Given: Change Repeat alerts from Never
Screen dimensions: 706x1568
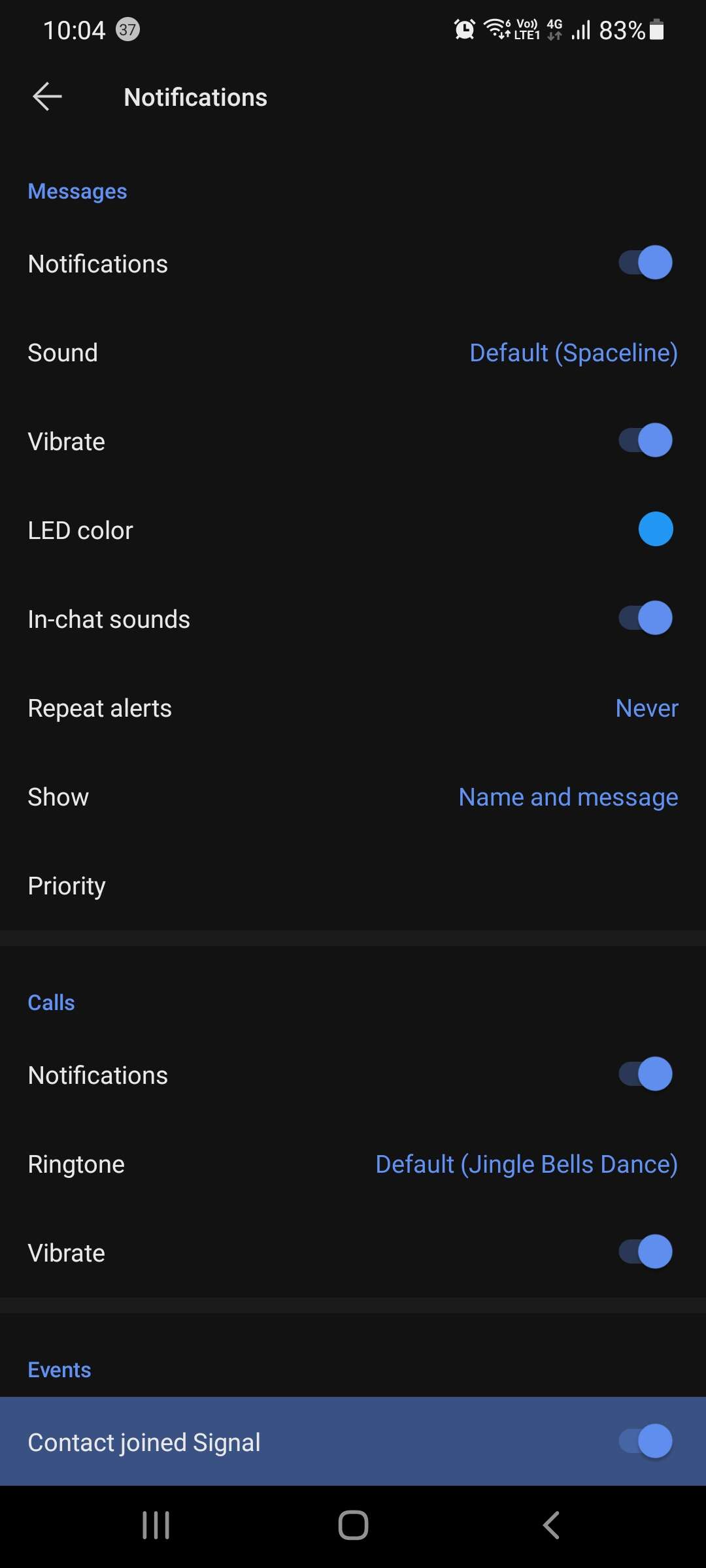Looking at the screenshot, I should (x=353, y=707).
